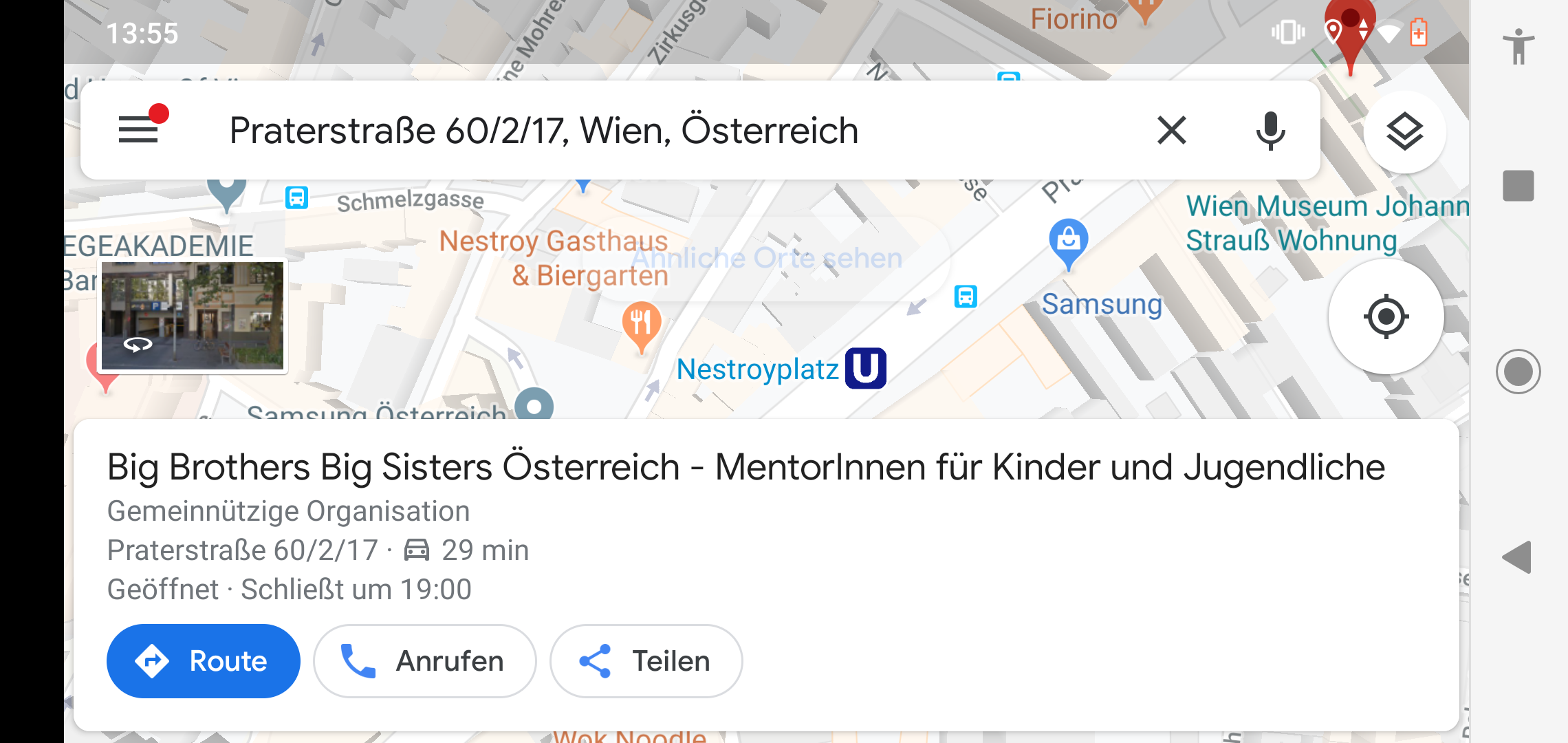Open the Street View thumbnail
This screenshot has width=1568, height=743.
click(193, 316)
